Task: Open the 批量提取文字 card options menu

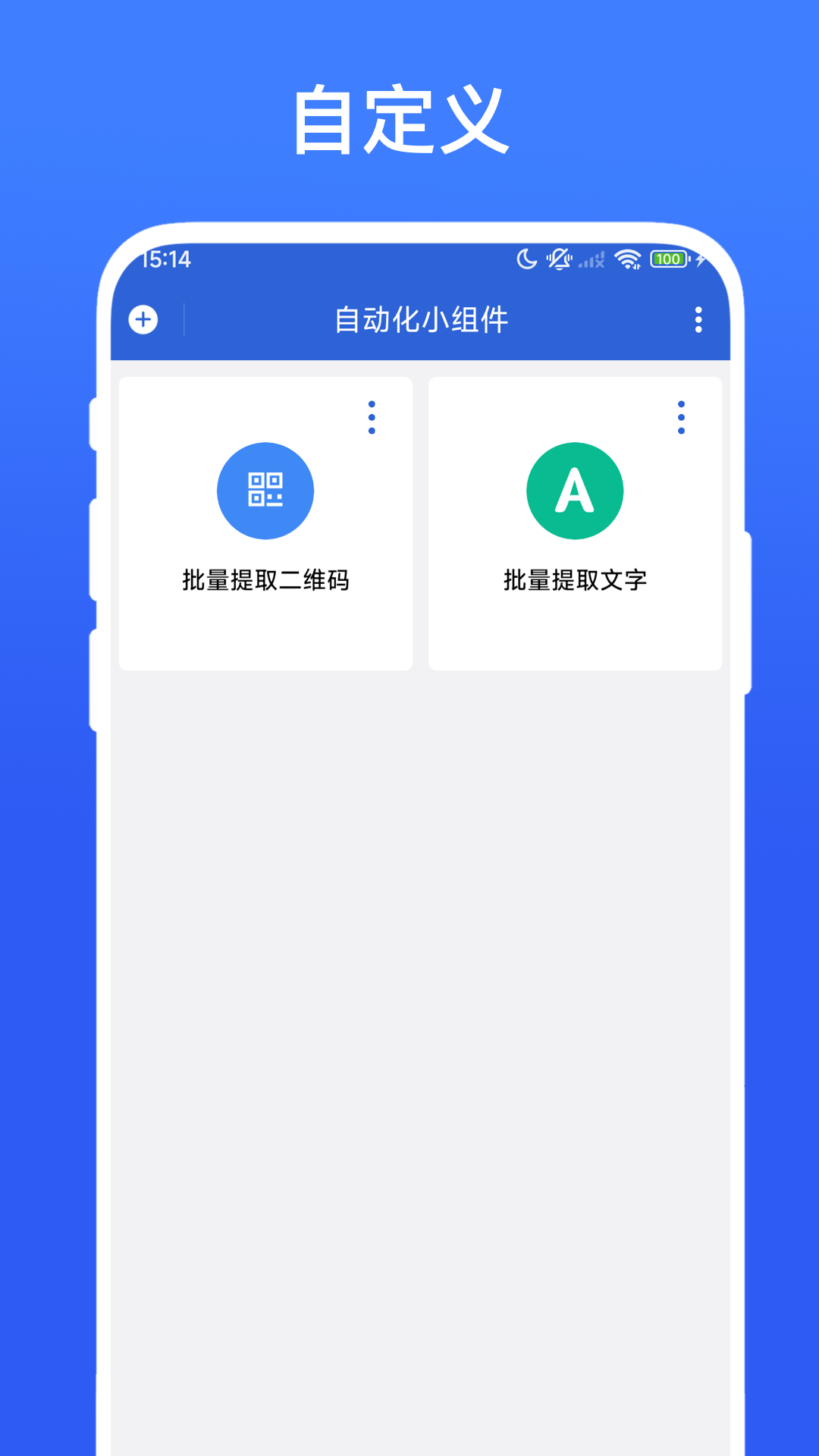Action: (681, 418)
